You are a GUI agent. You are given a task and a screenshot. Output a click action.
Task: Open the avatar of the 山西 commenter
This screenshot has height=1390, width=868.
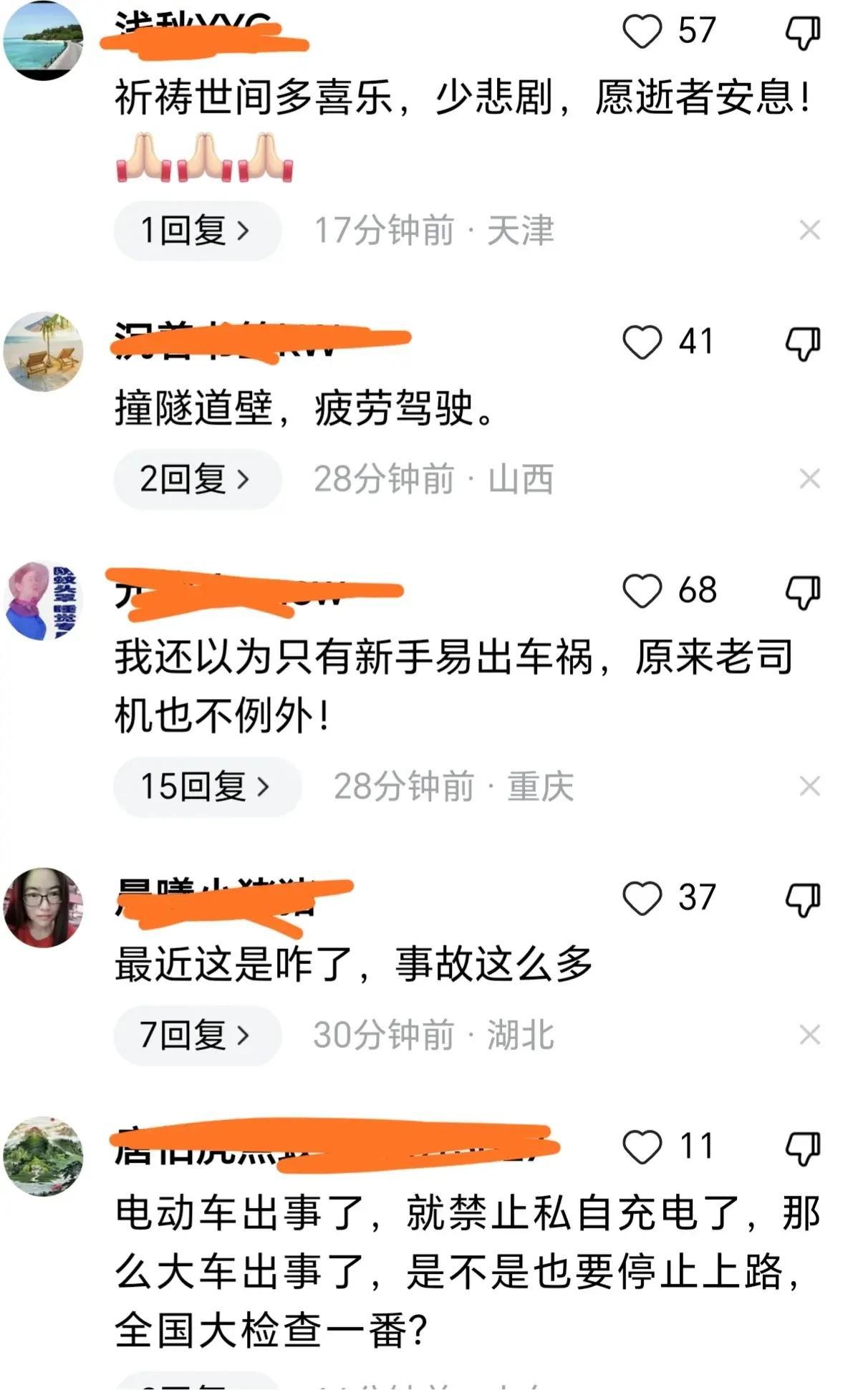click(x=43, y=352)
